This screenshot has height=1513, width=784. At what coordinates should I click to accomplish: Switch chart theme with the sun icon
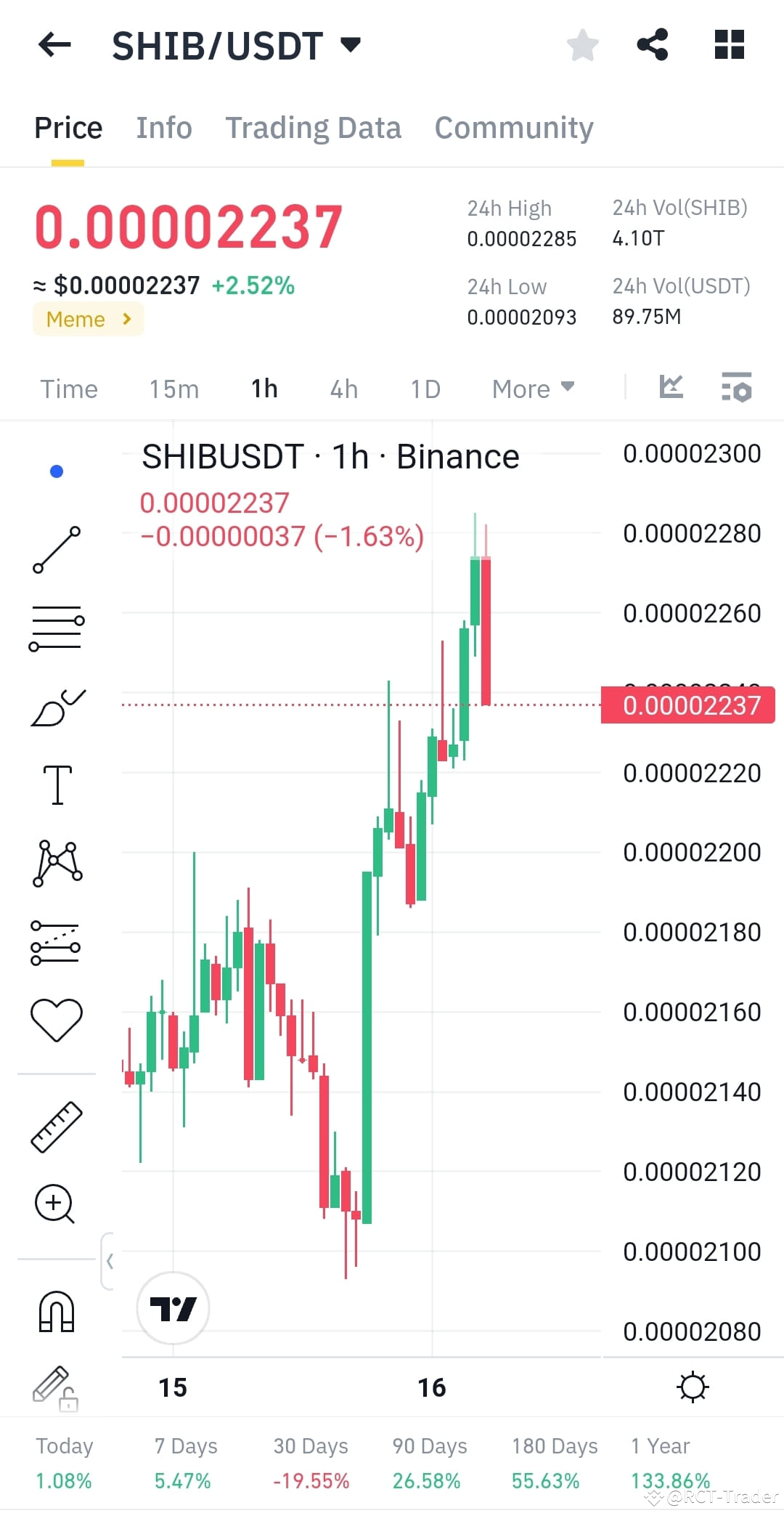click(694, 1386)
